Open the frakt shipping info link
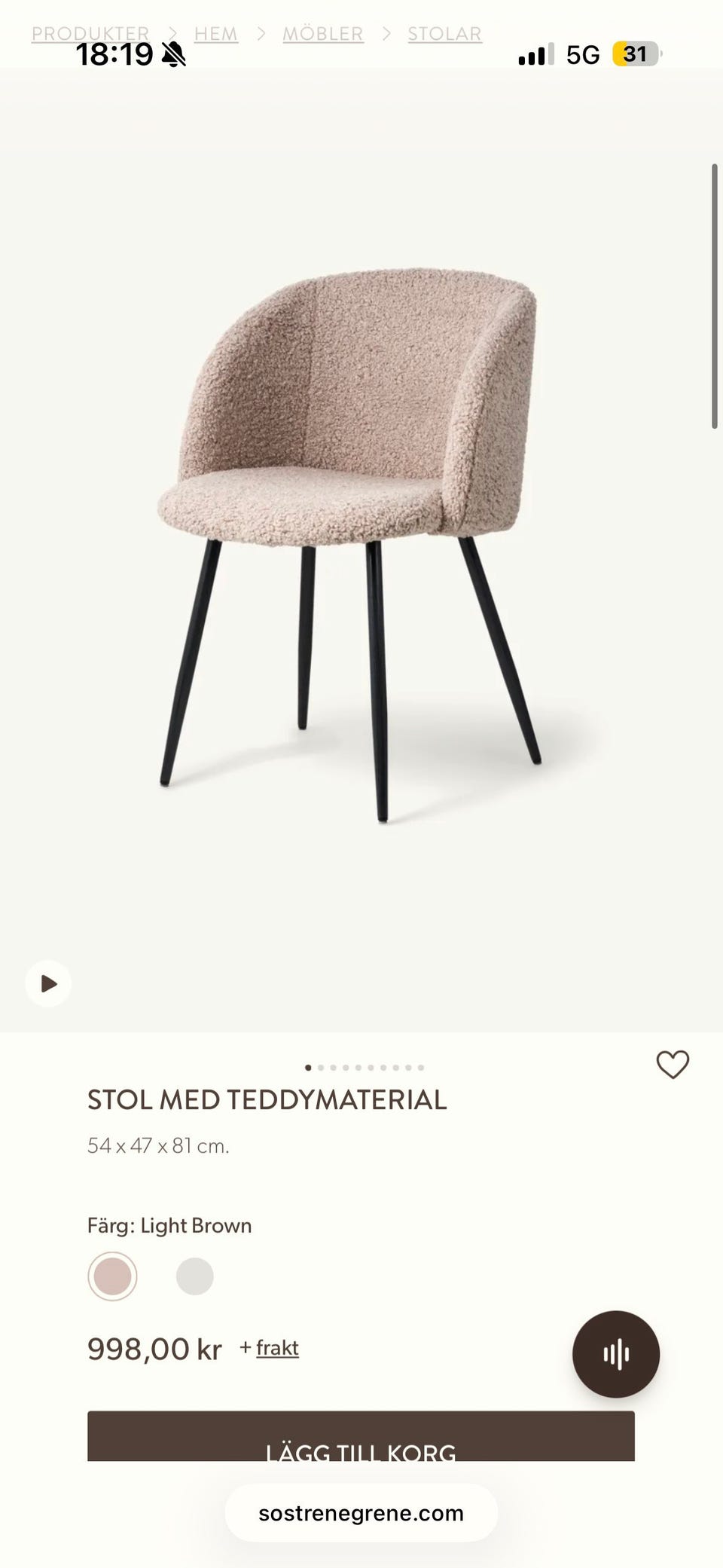The width and height of the screenshot is (723, 1568). click(277, 1348)
